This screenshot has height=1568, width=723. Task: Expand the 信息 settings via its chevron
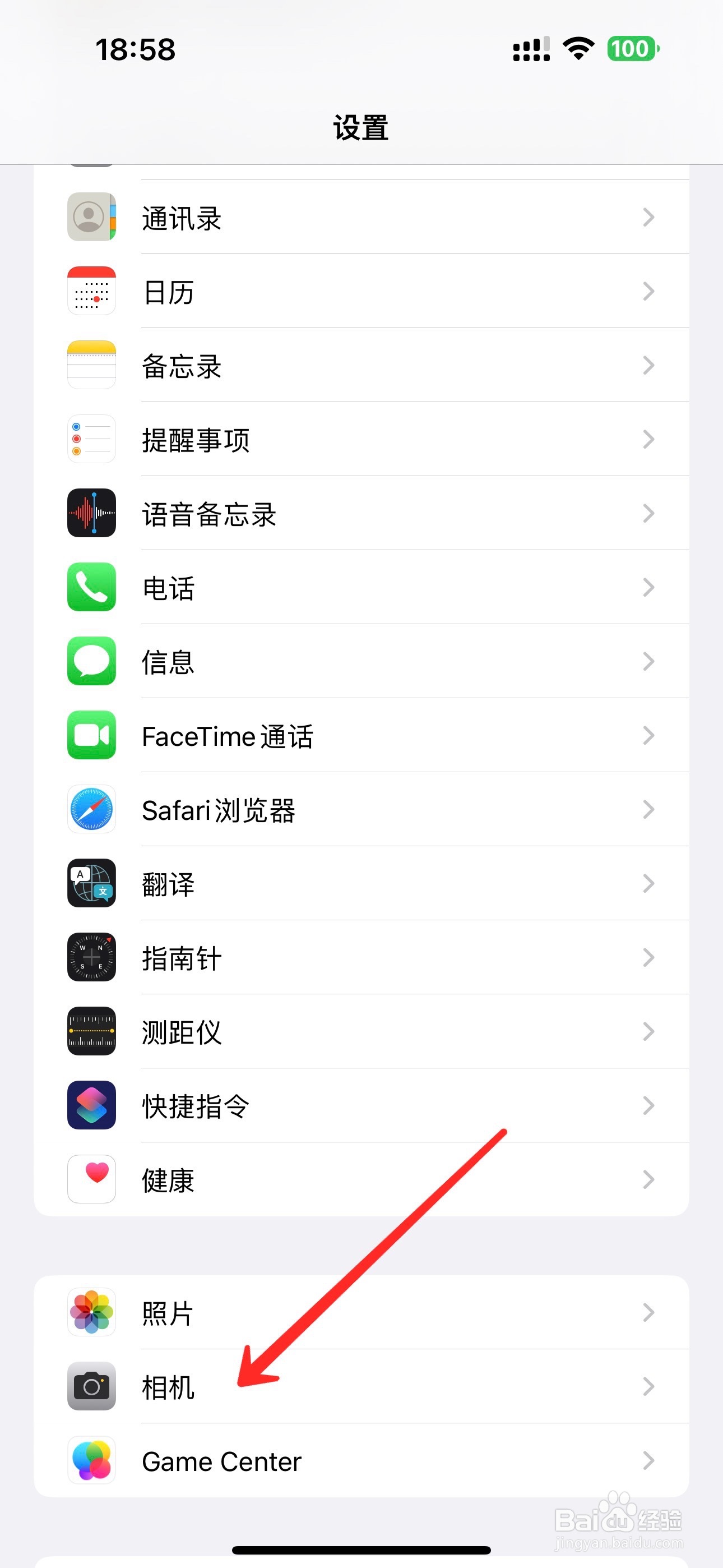click(x=647, y=662)
